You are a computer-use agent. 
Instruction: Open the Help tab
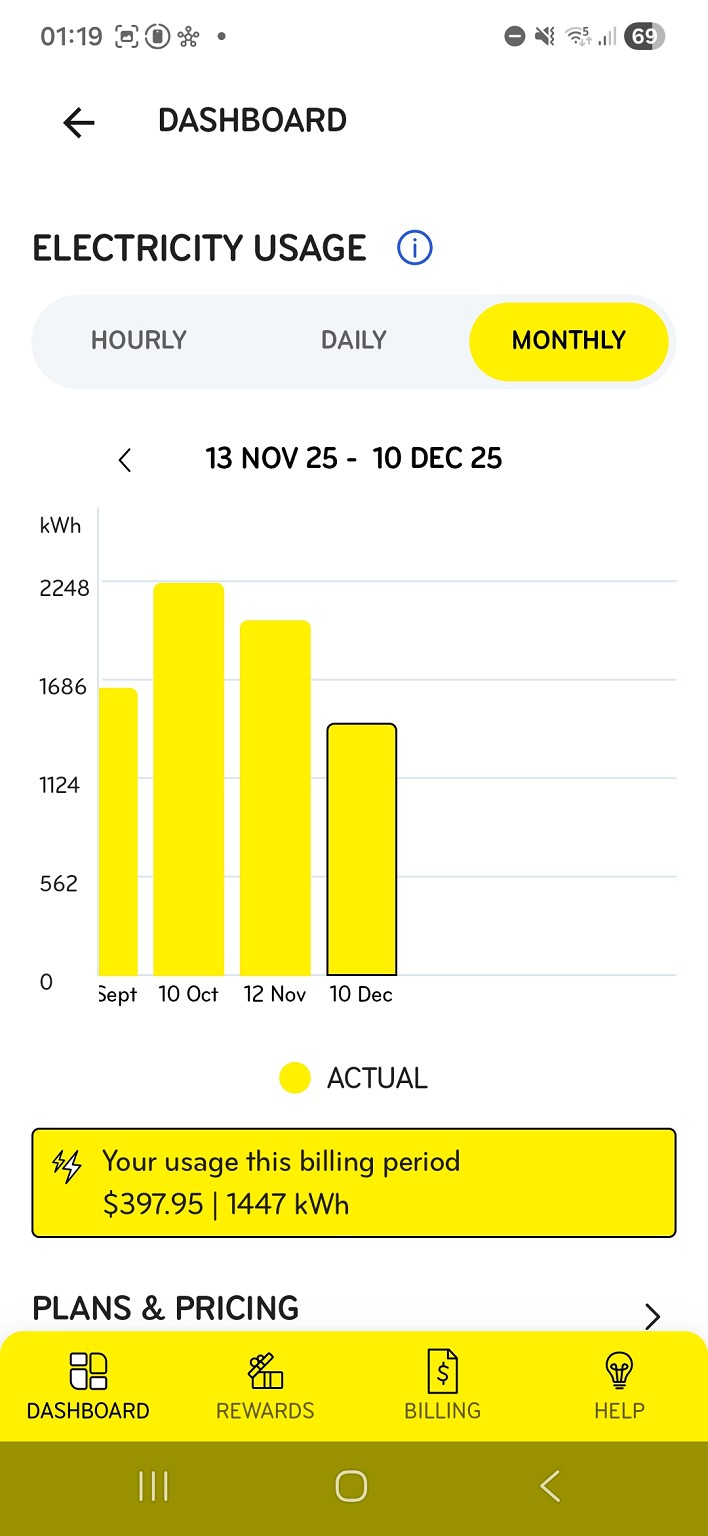click(x=619, y=1386)
